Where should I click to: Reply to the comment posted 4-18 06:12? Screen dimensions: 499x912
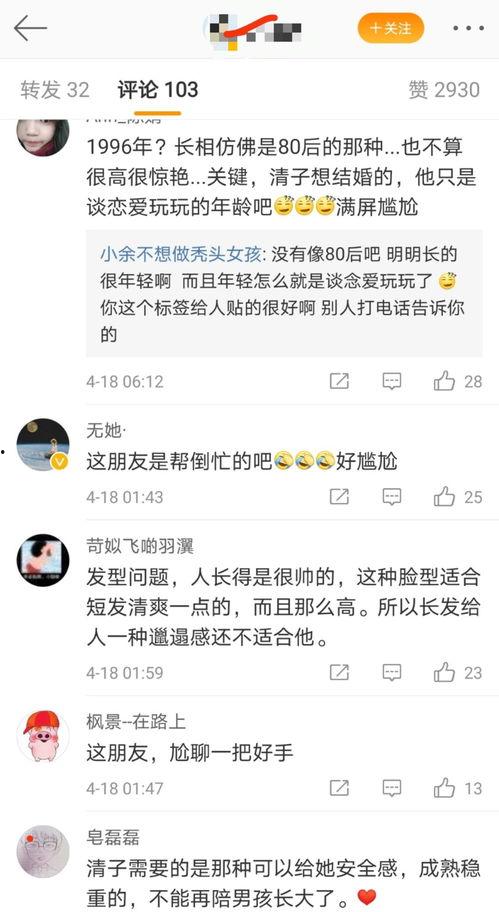tap(392, 382)
